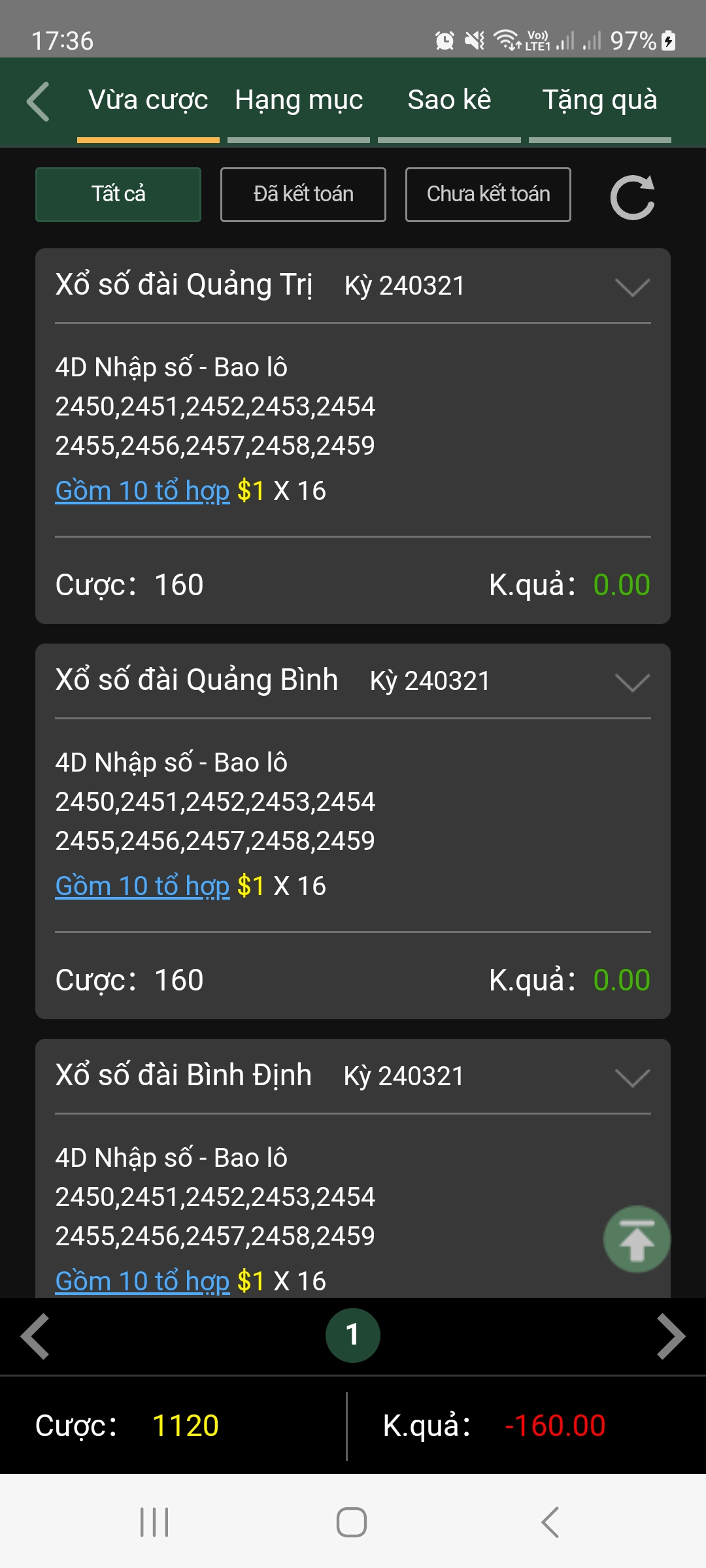The image size is (706, 1568).
Task: Open Bình Định's Gồm 10 tổ hợp link
Action: click(x=143, y=1281)
